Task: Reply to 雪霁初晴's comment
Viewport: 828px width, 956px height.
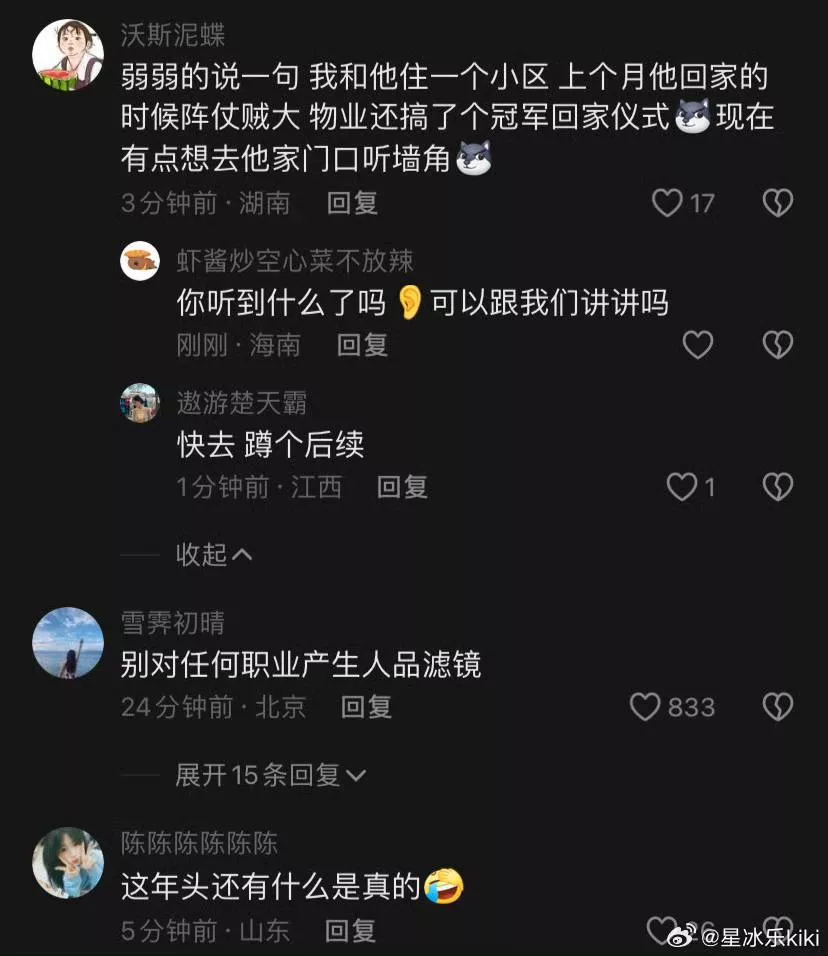Action: 366,707
